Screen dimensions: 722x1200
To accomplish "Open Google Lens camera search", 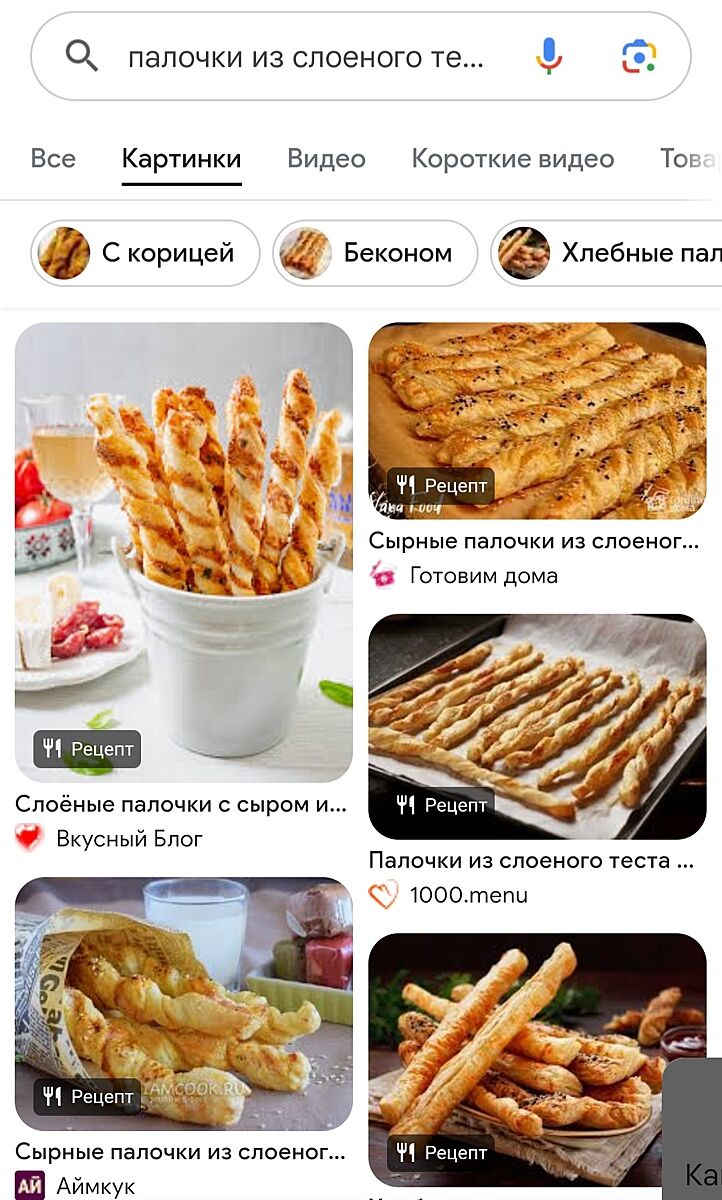I will coord(638,56).
